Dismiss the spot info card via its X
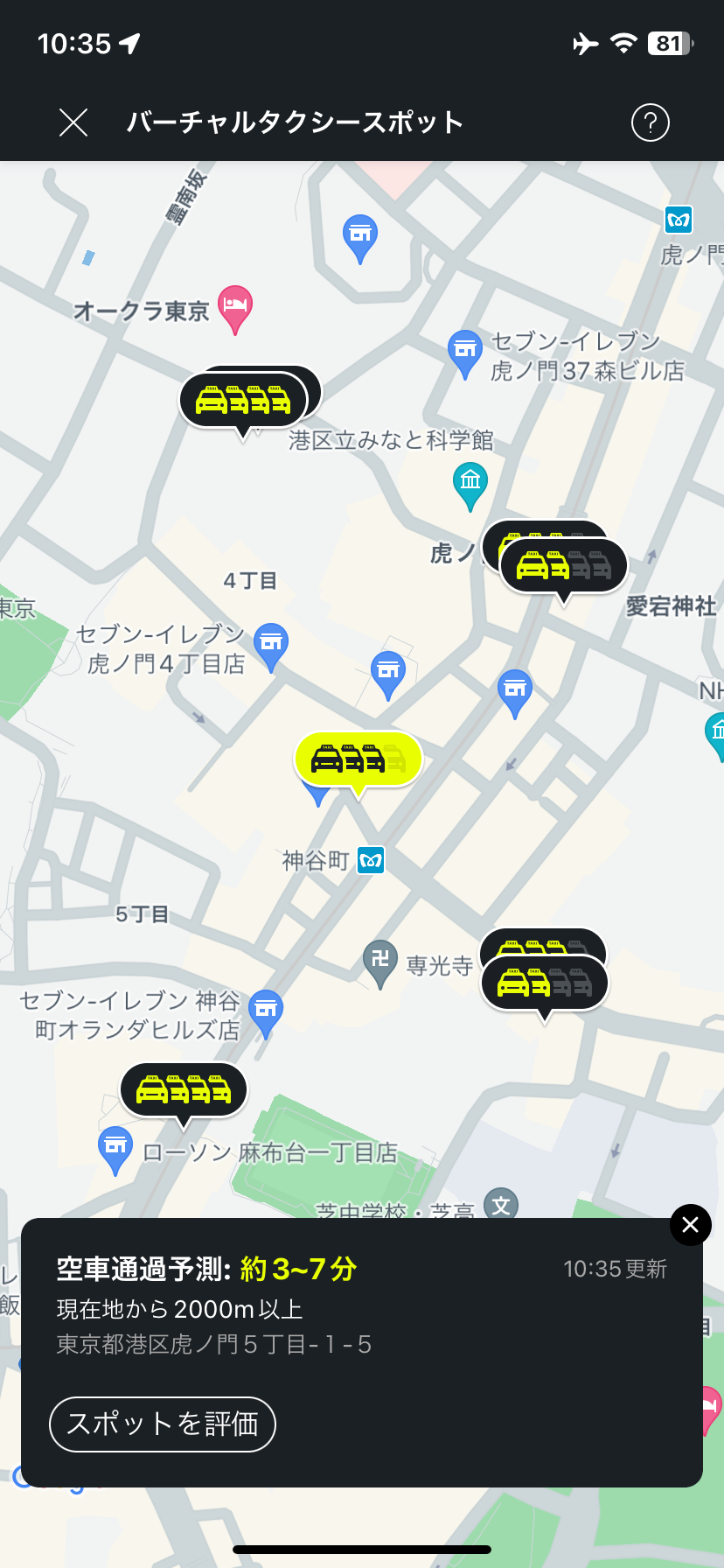Viewport: 724px width, 1568px height. 690,1225
